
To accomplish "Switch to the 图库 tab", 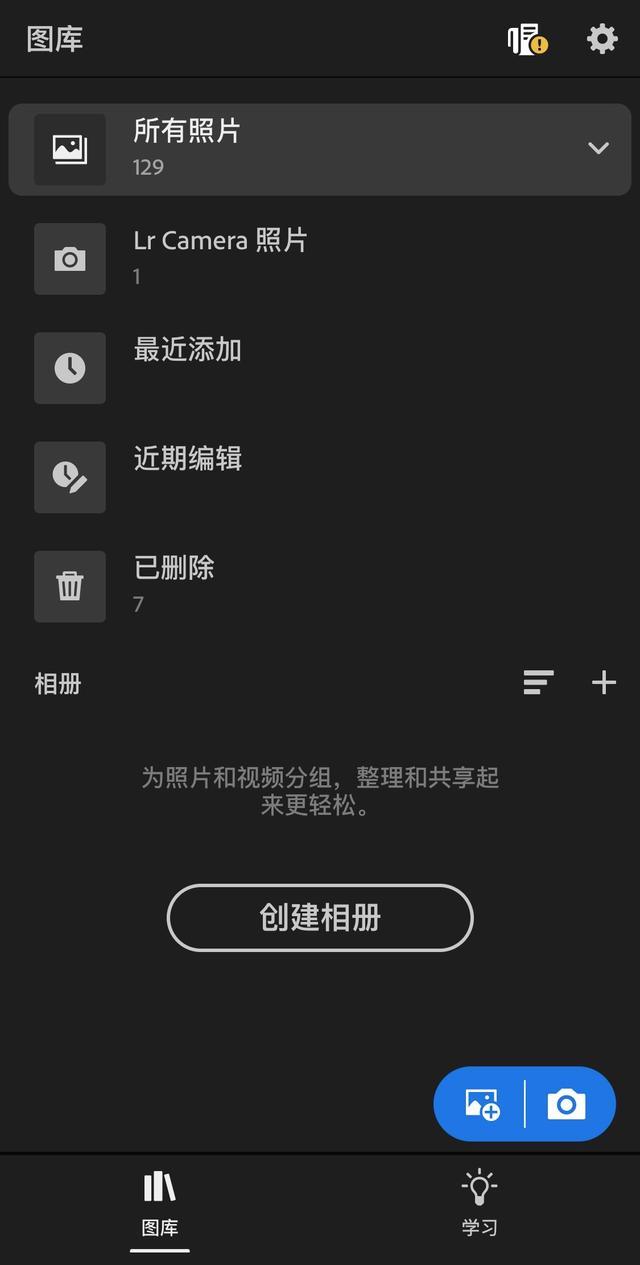I will (x=160, y=1204).
